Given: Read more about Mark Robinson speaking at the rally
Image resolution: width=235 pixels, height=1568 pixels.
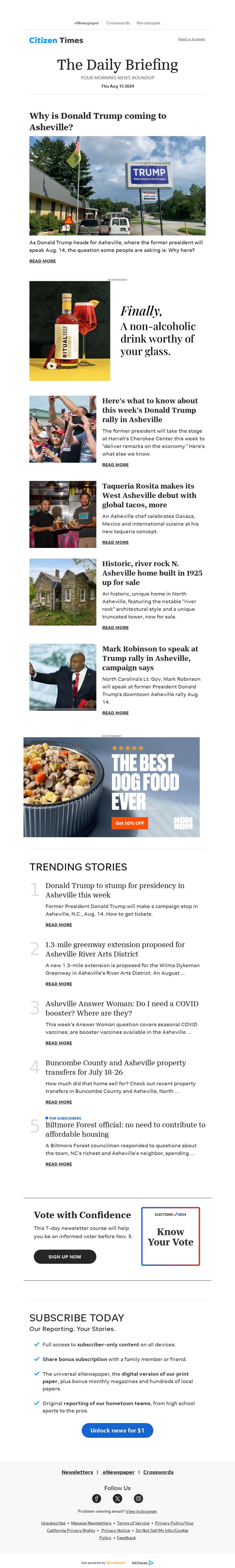Looking at the screenshot, I should coord(115,713).
